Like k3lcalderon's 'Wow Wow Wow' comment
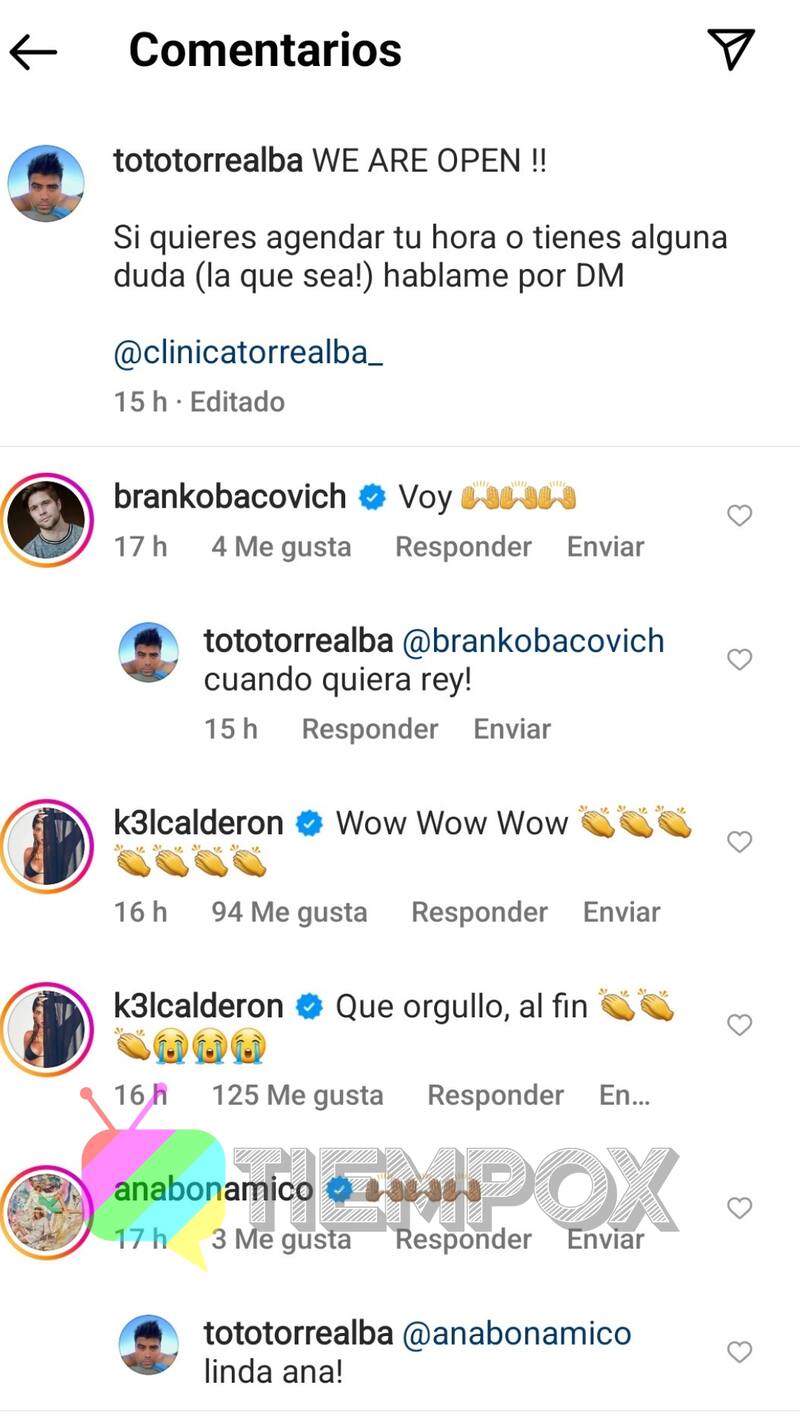The width and height of the screenshot is (800, 1422). click(739, 843)
